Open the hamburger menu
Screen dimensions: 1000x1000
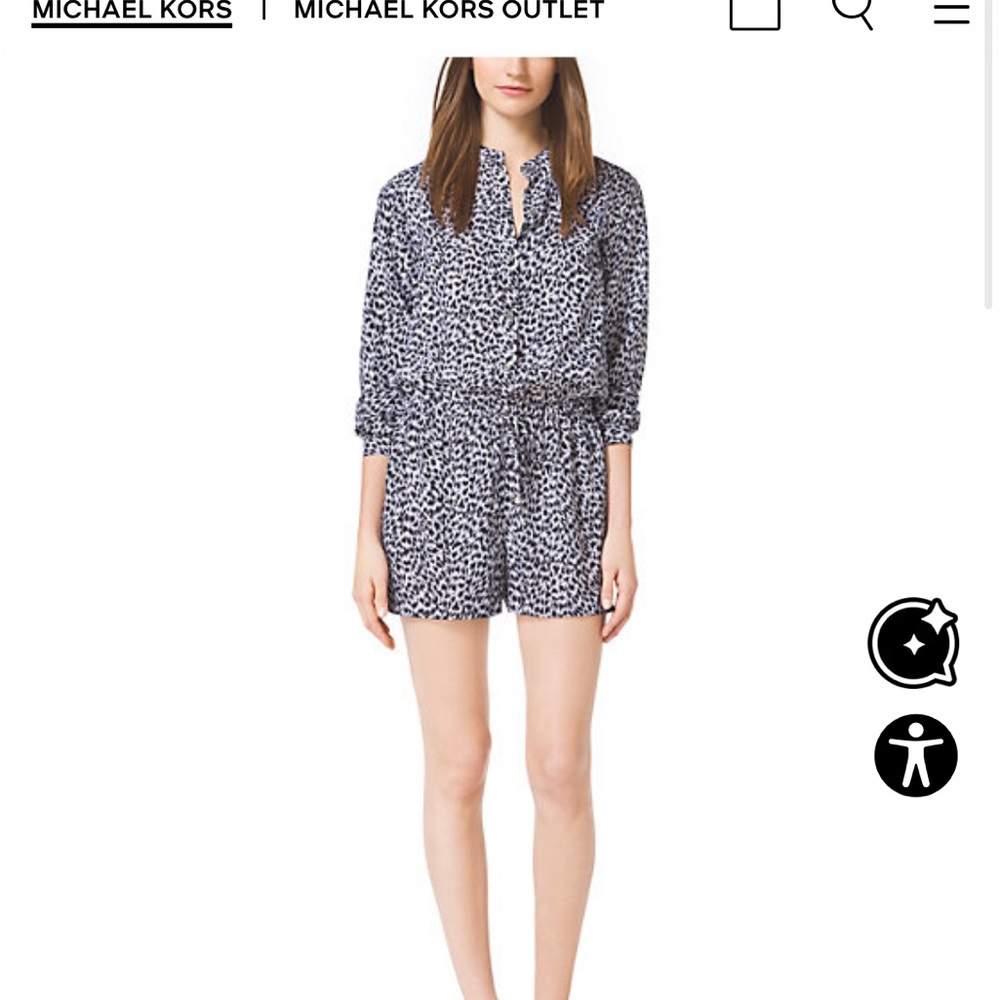click(951, 12)
